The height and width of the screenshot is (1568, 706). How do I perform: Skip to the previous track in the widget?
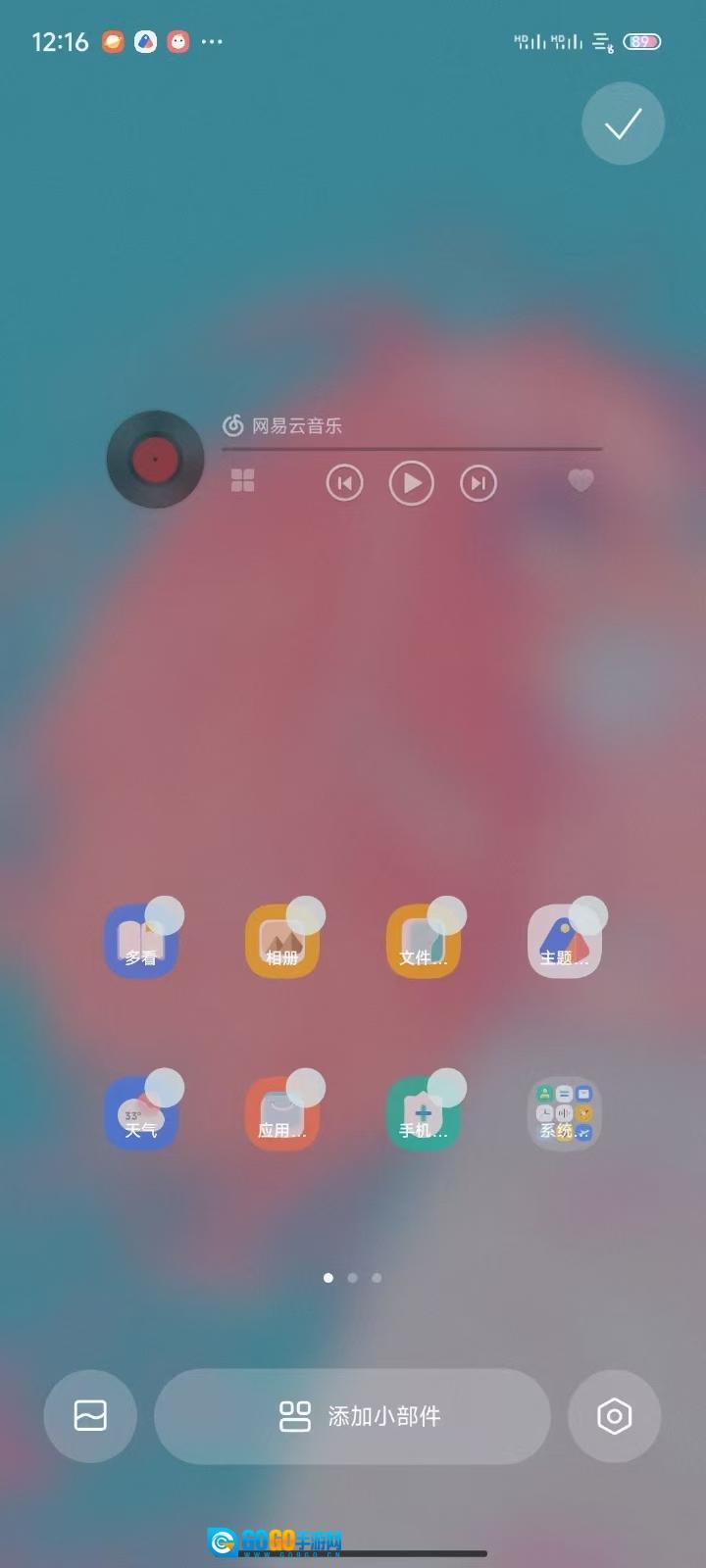344,483
